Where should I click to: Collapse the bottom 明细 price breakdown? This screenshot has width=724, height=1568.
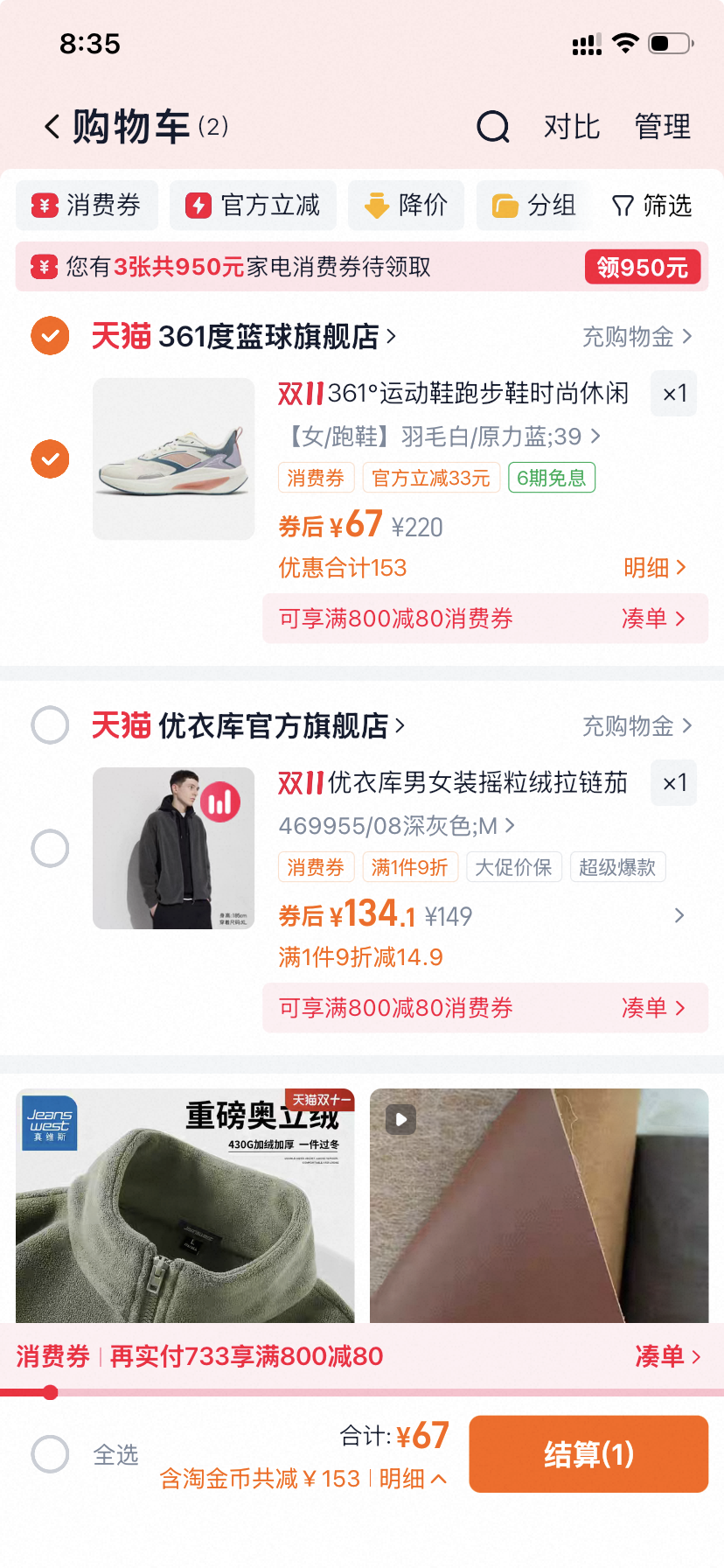click(x=411, y=1479)
